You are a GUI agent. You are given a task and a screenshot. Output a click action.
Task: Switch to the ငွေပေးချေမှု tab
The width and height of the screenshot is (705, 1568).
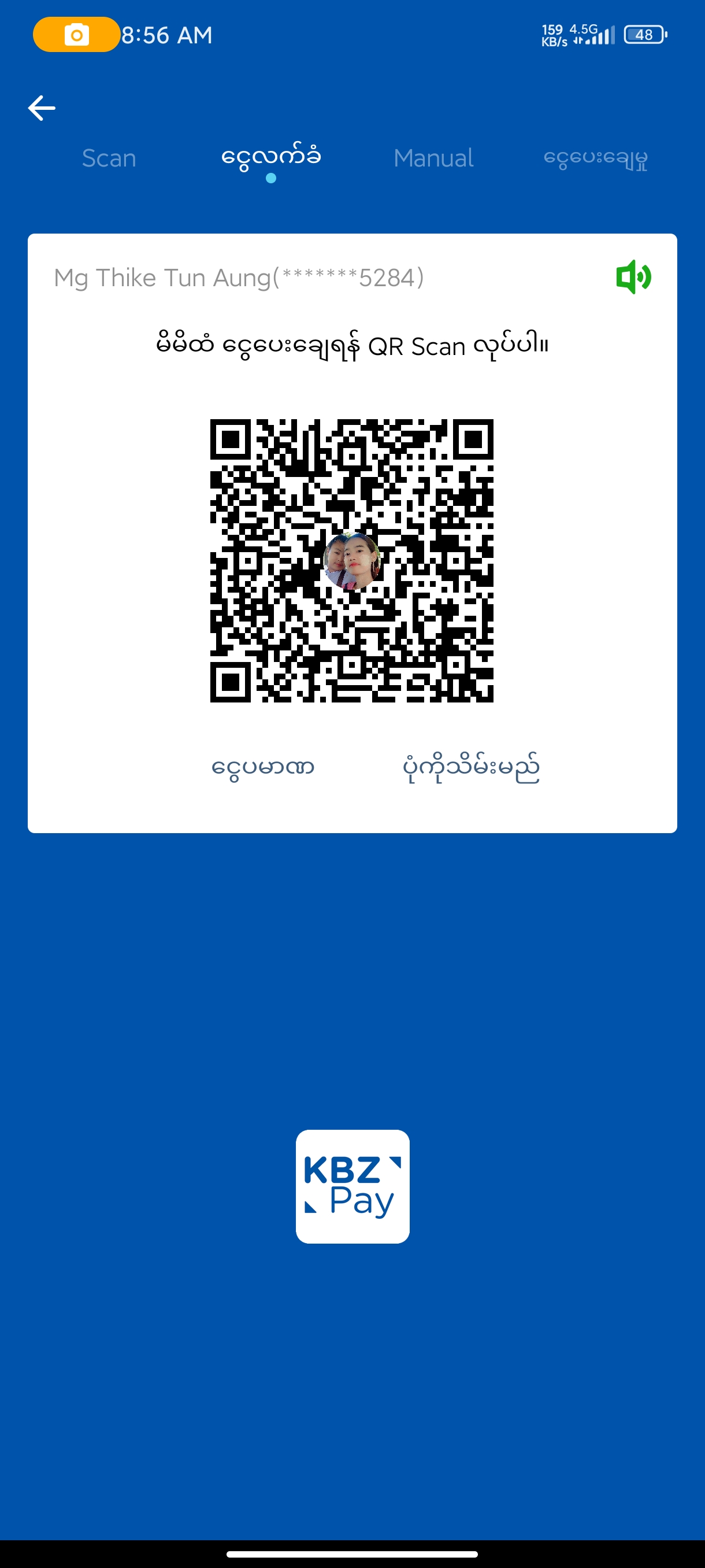click(595, 158)
